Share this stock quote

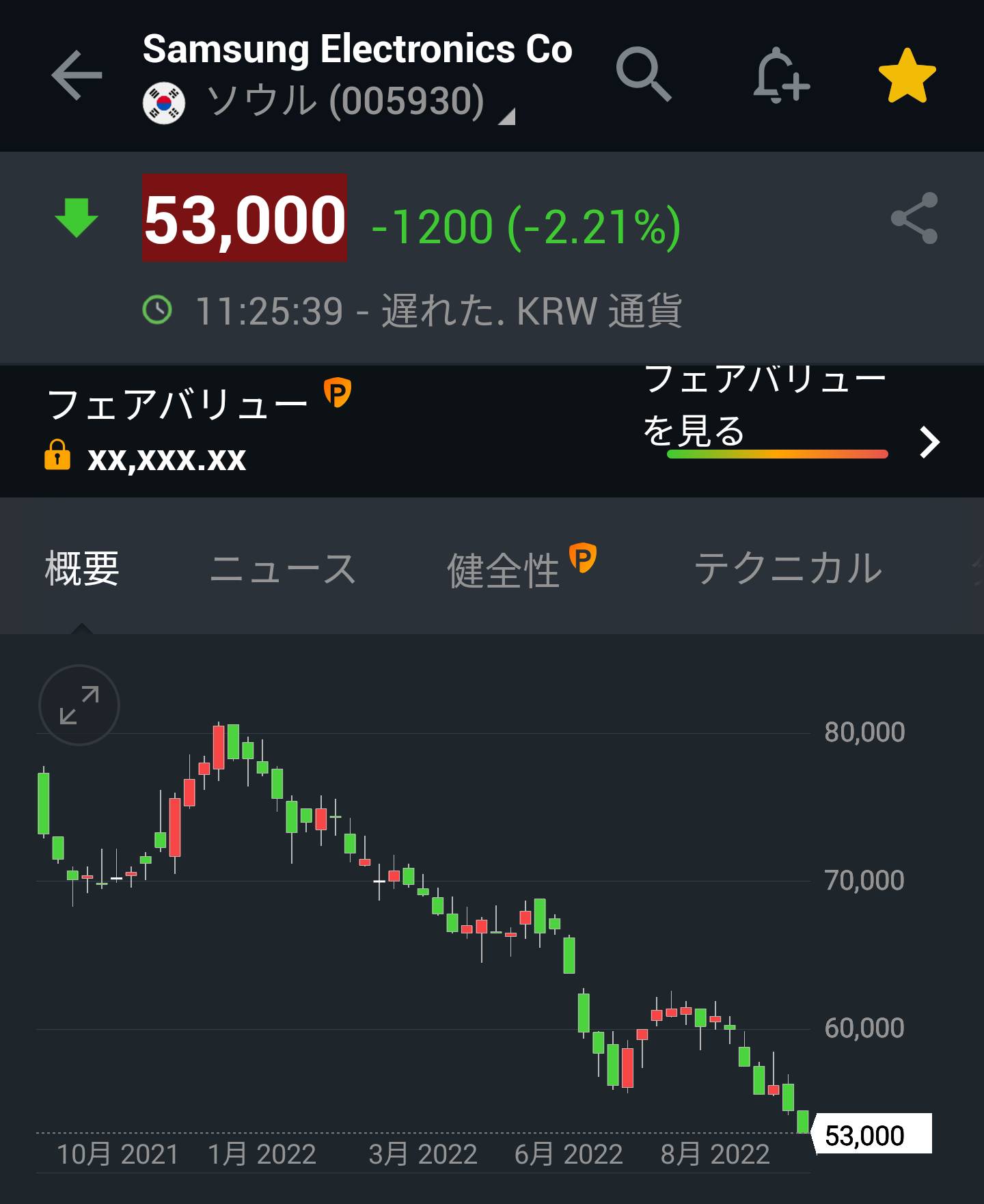tap(914, 219)
